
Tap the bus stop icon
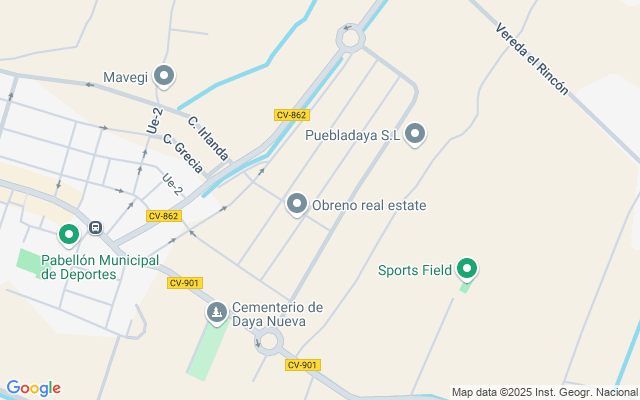tap(96, 227)
